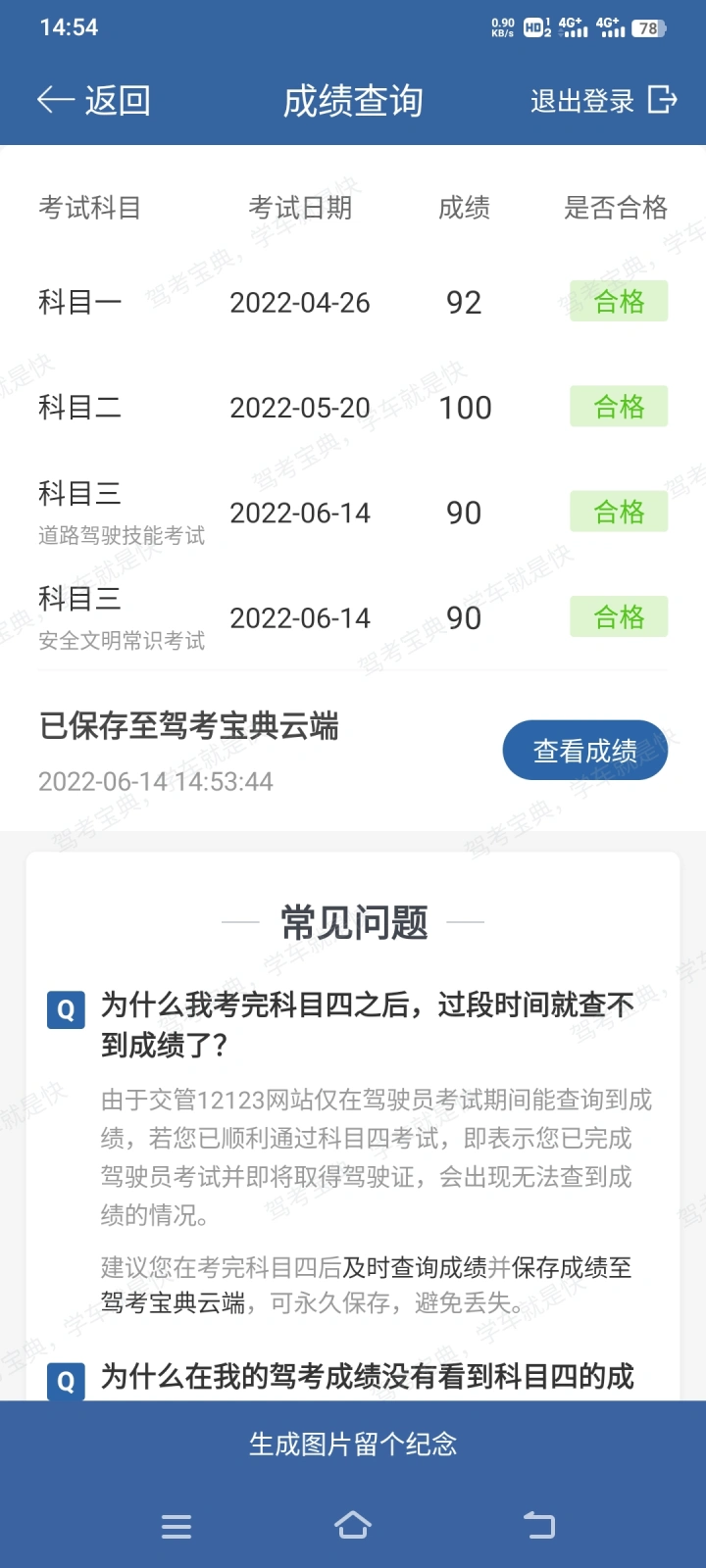This screenshot has width=706, height=1568.
Task: Go to the phone's home screen
Action: (353, 1525)
